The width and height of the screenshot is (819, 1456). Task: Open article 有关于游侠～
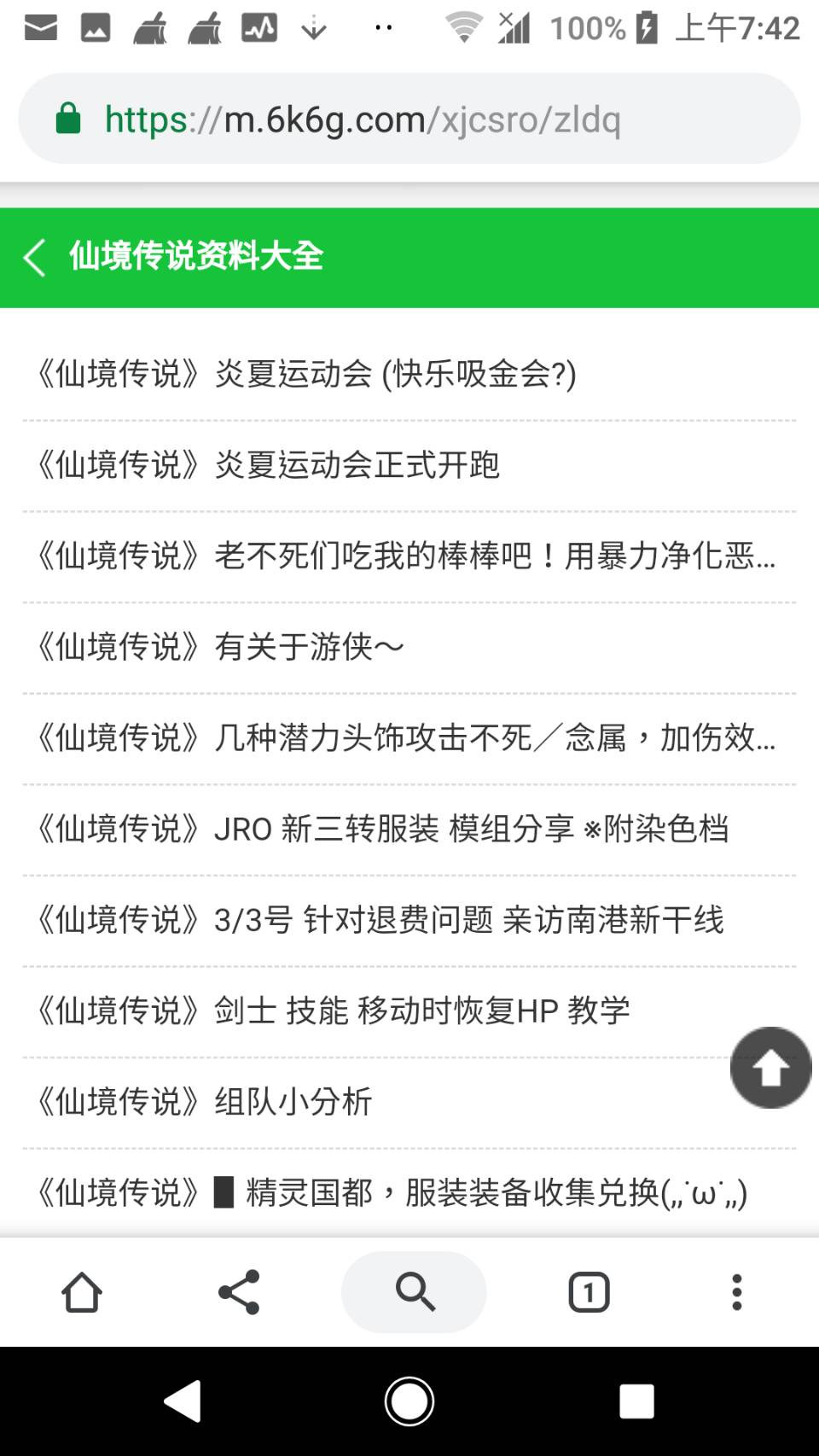pos(409,647)
